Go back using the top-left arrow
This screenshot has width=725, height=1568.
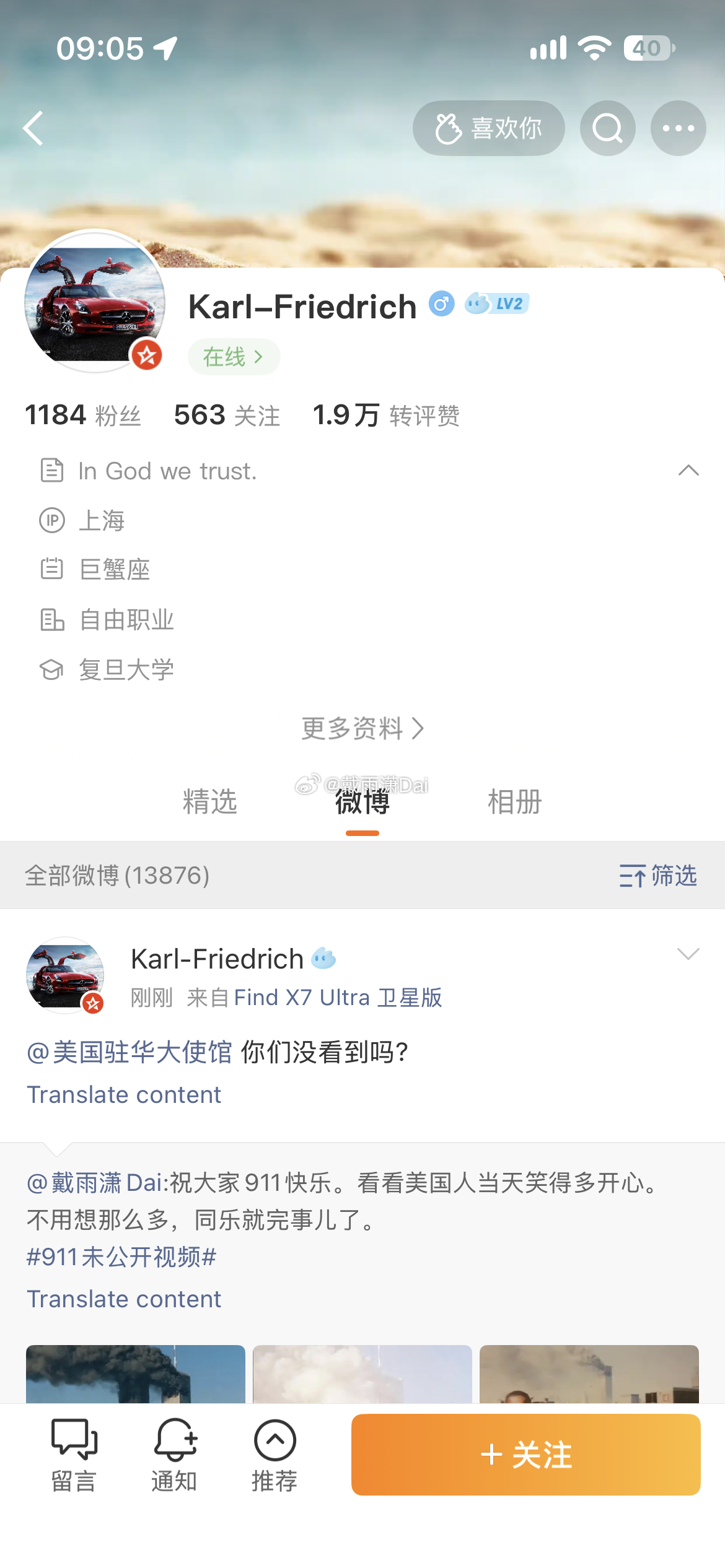pyautogui.click(x=33, y=128)
